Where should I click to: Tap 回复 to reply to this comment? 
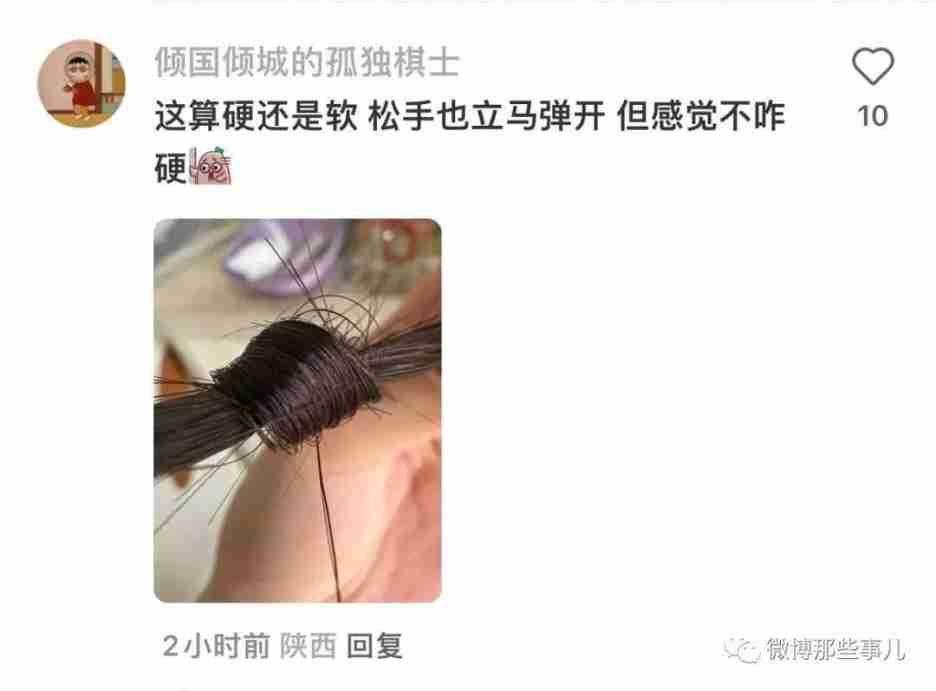pos(374,646)
